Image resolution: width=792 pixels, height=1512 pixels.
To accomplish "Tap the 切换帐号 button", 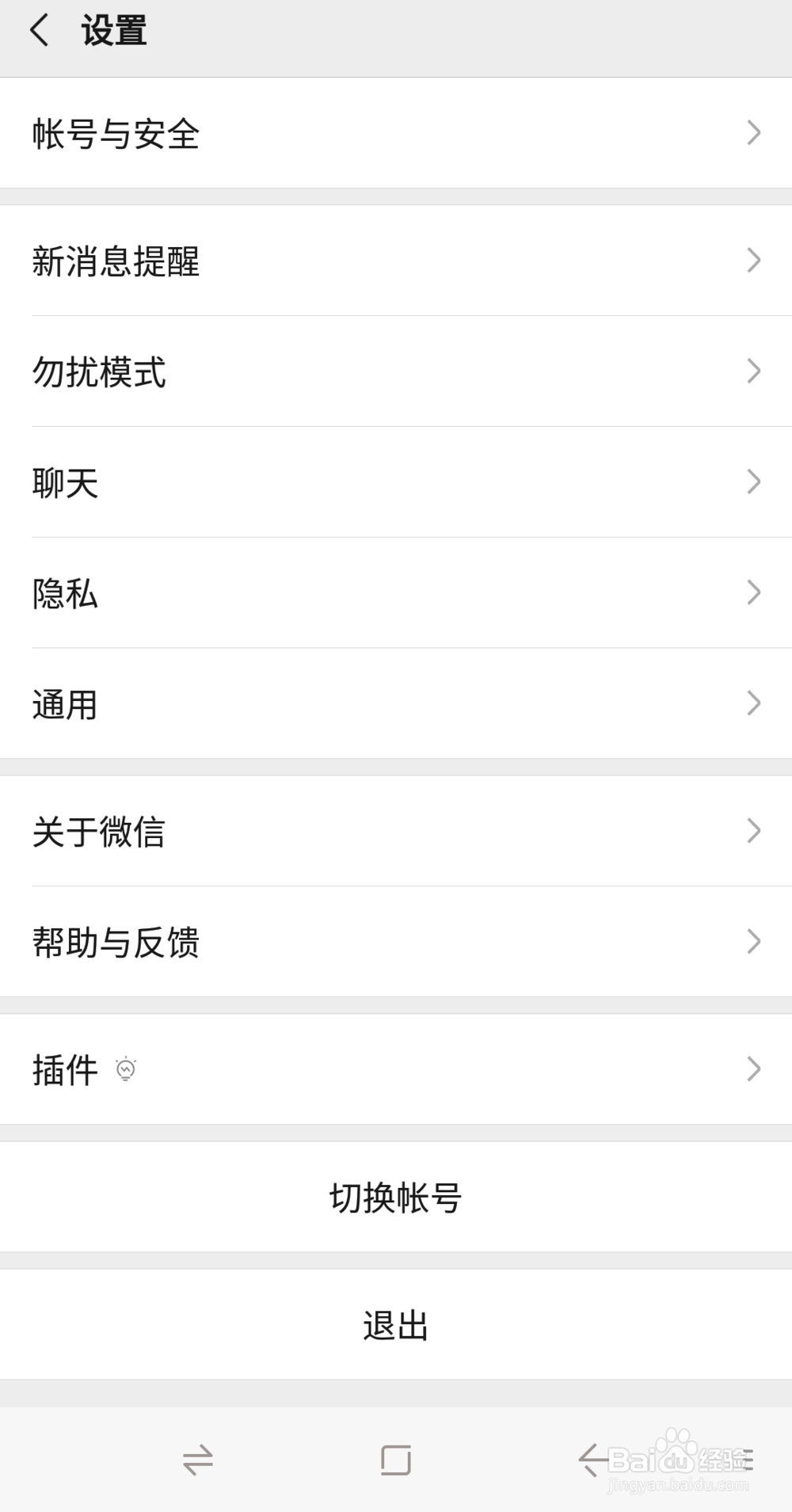I will click(396, 1198).
